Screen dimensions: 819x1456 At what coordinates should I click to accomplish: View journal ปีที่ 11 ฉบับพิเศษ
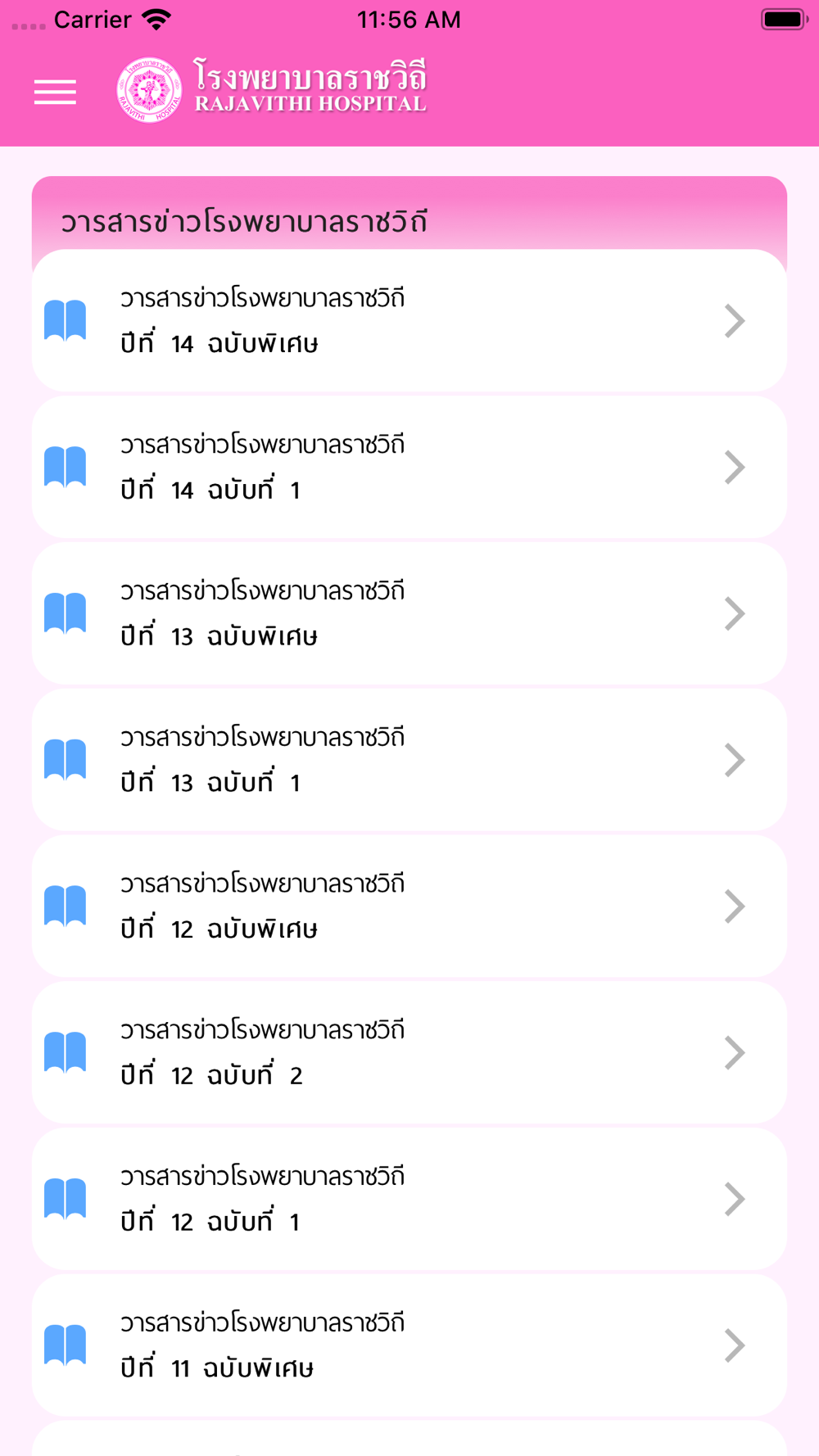(409, 1345)
